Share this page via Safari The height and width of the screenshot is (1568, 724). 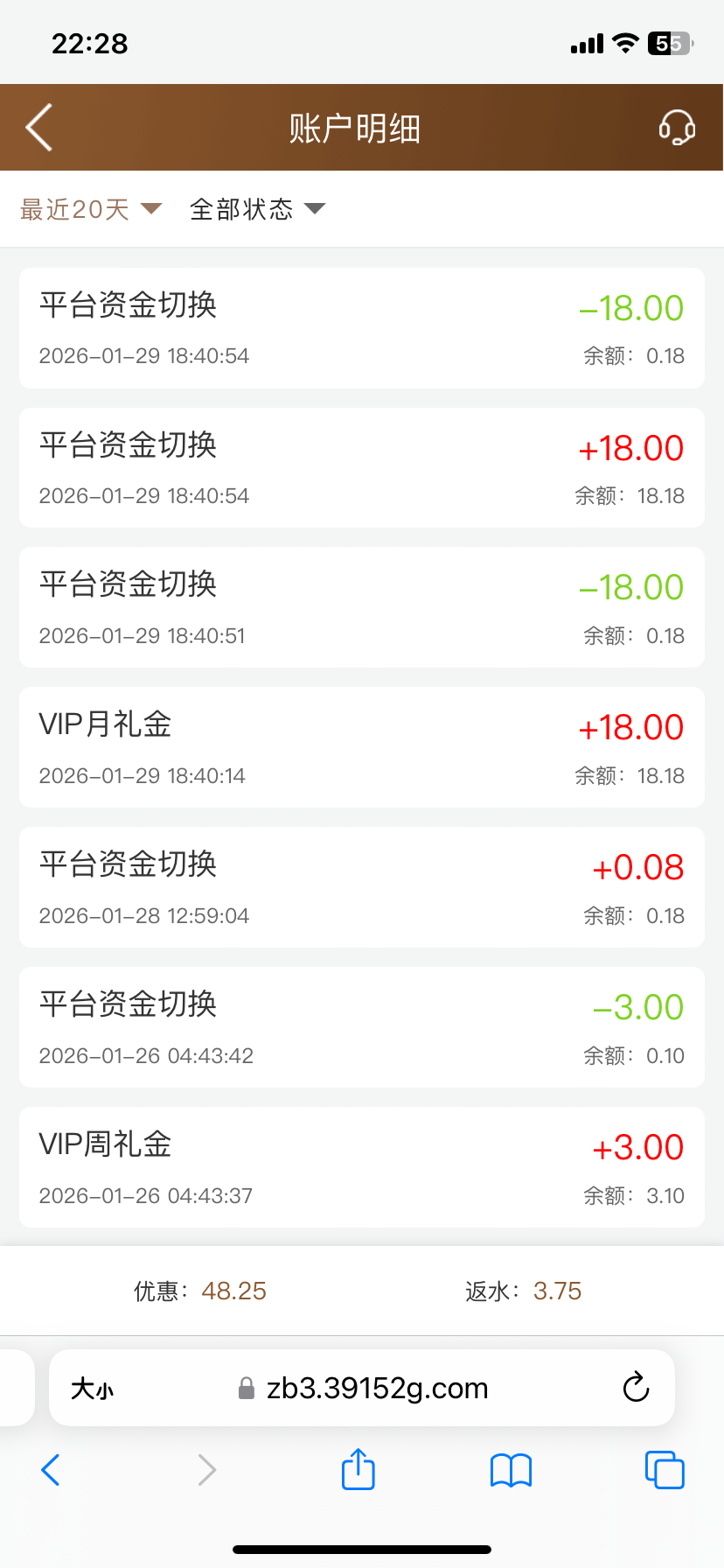[359, 1469]
